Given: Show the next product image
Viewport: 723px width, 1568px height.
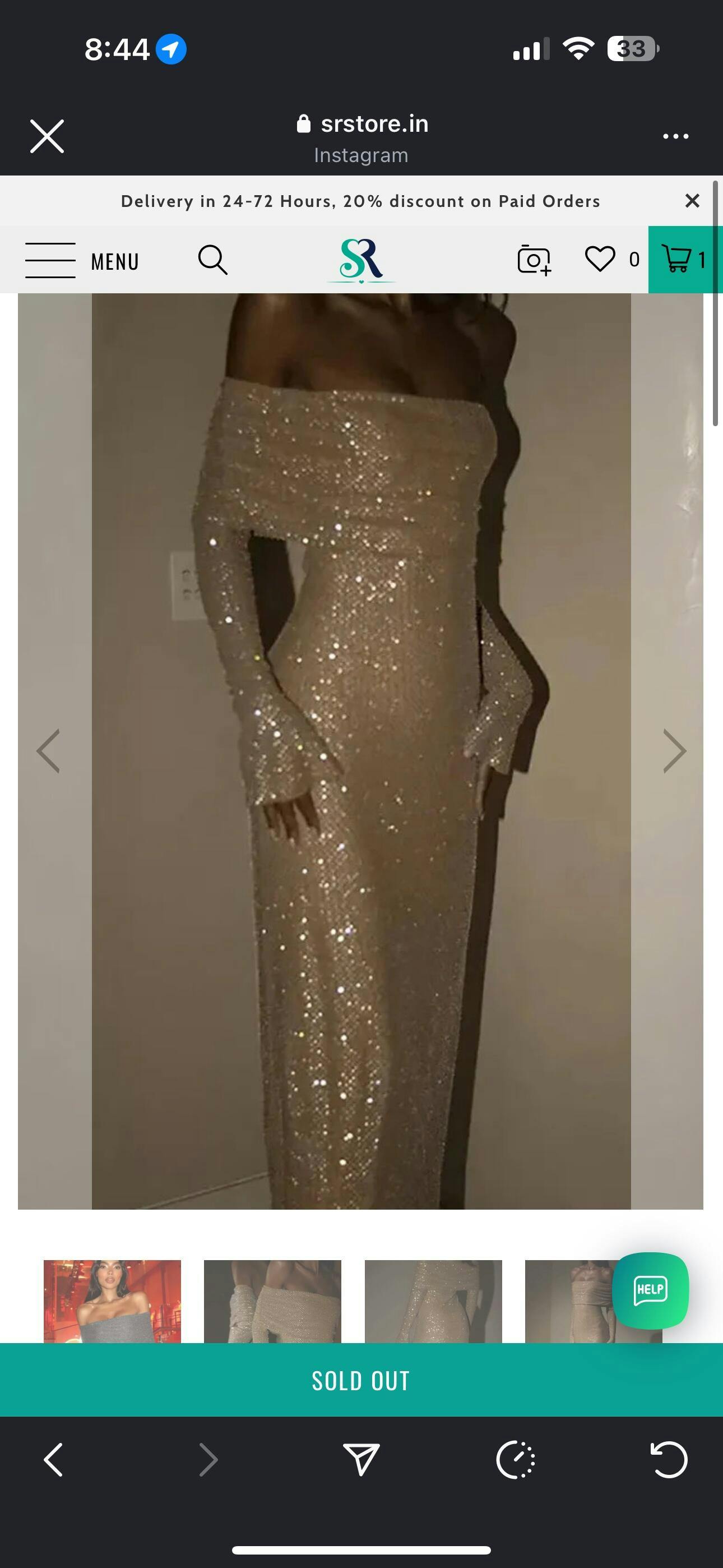Looking at the screenshot, I should [674, 750].
